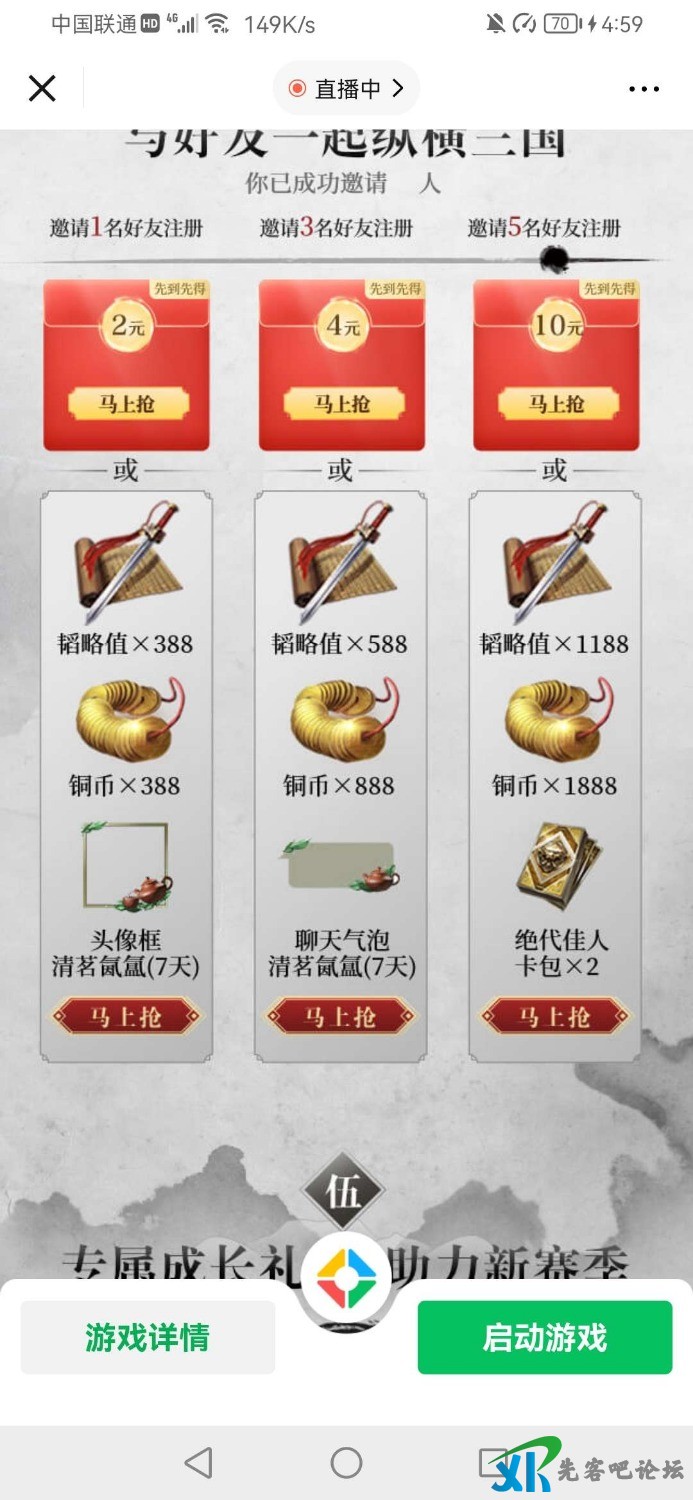
Task: Claim the 韬略值×1188 gift pack
Action: (x=556, y=1017)
